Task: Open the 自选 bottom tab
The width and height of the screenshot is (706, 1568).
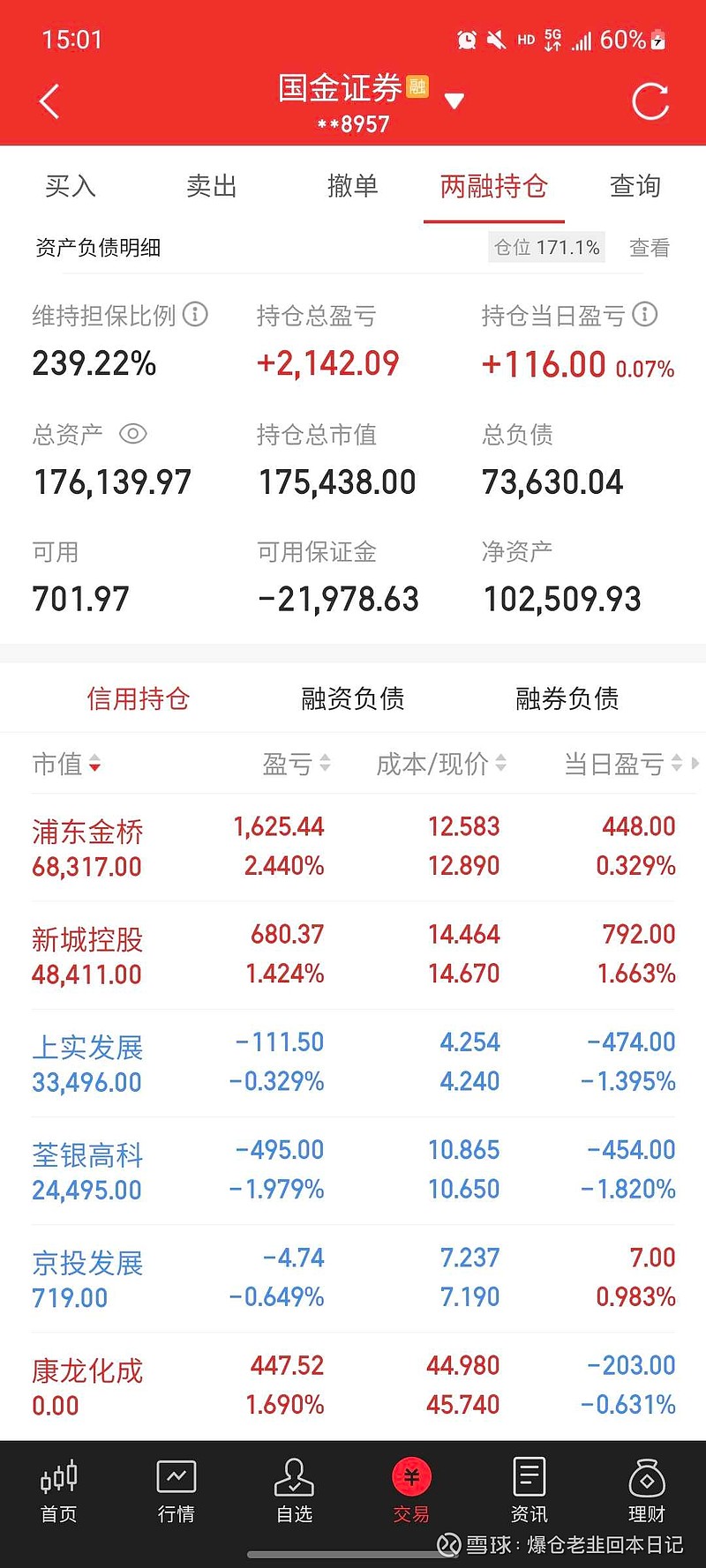Action: pos(294,1492)
